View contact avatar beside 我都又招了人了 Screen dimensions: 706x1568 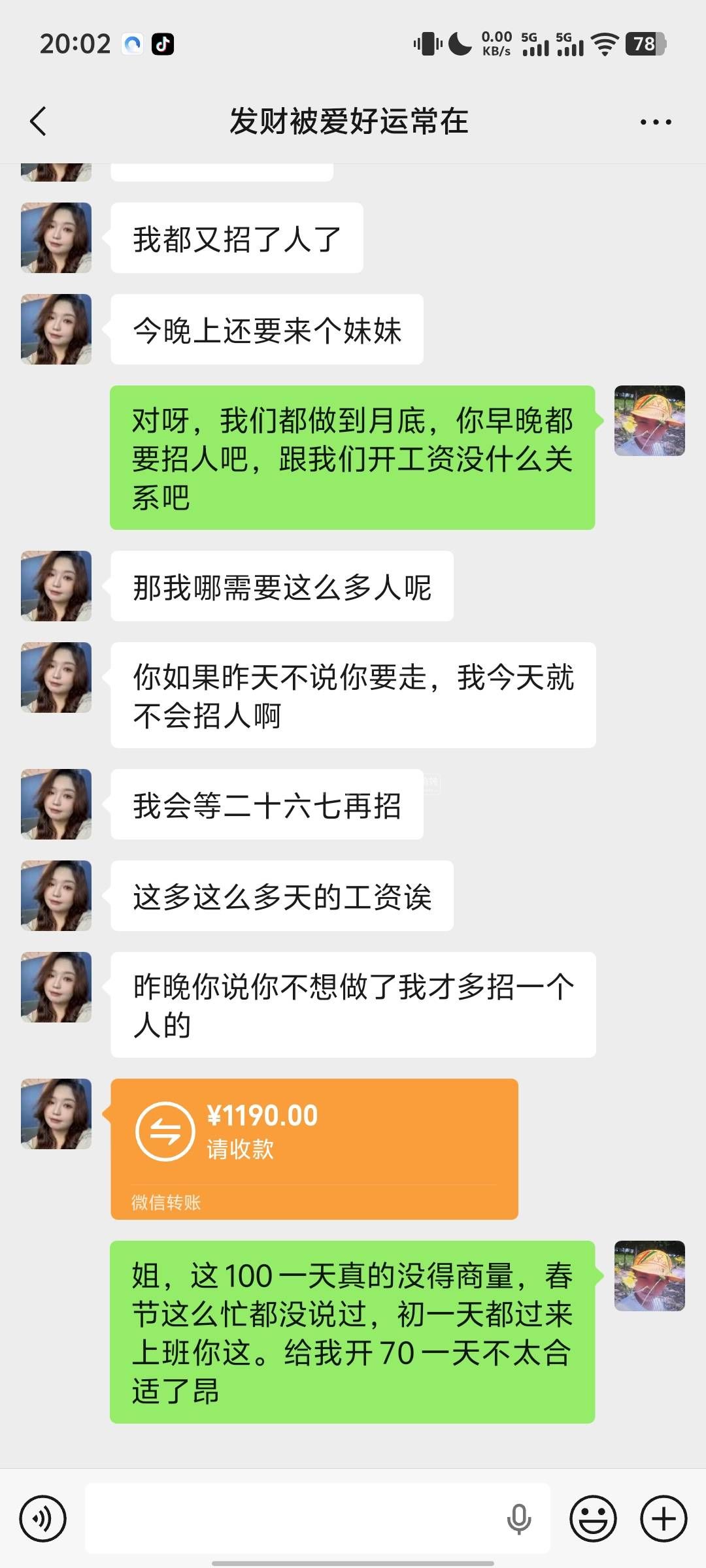tap(56, 238)
